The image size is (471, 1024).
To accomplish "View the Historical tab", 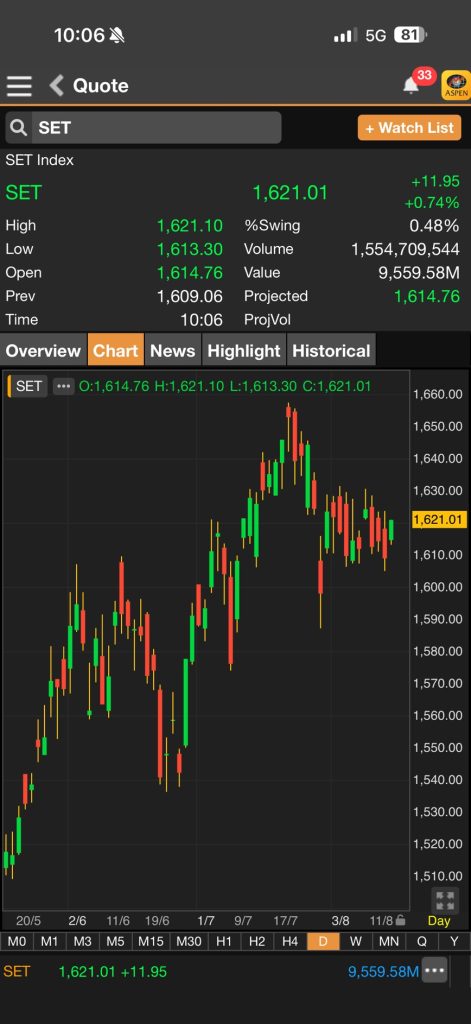I will click(x=331, y=351).
